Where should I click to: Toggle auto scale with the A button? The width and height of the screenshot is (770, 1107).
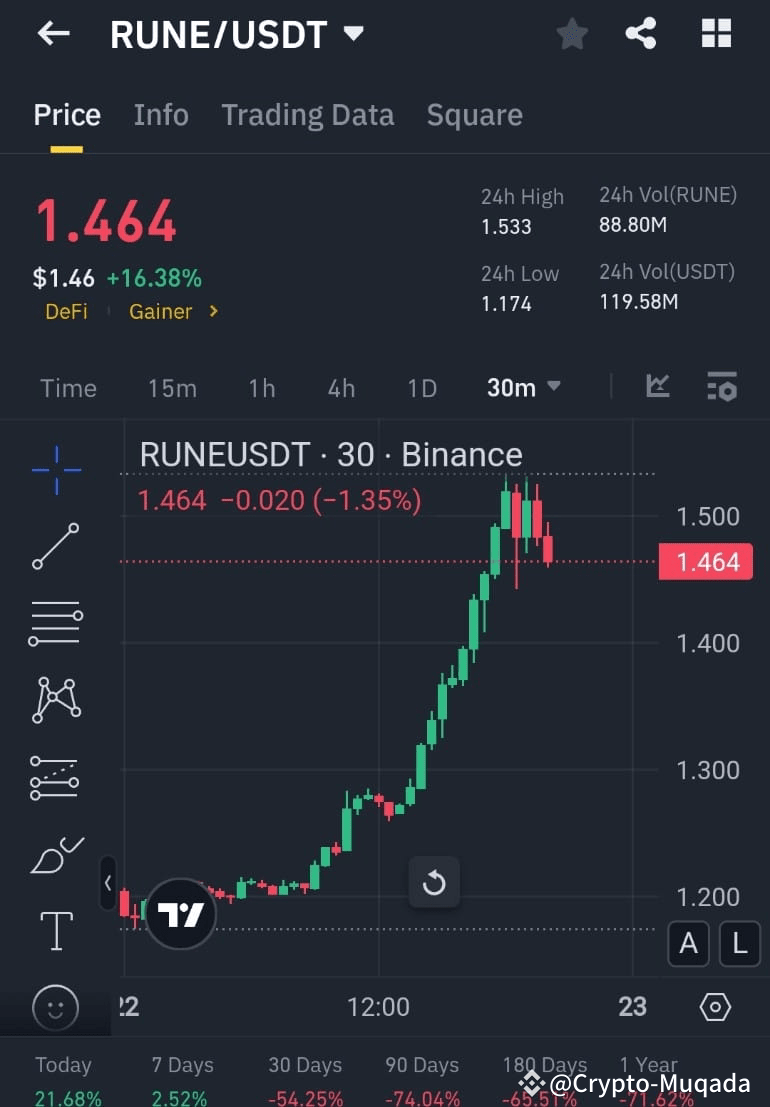click(x=688, y=944)
